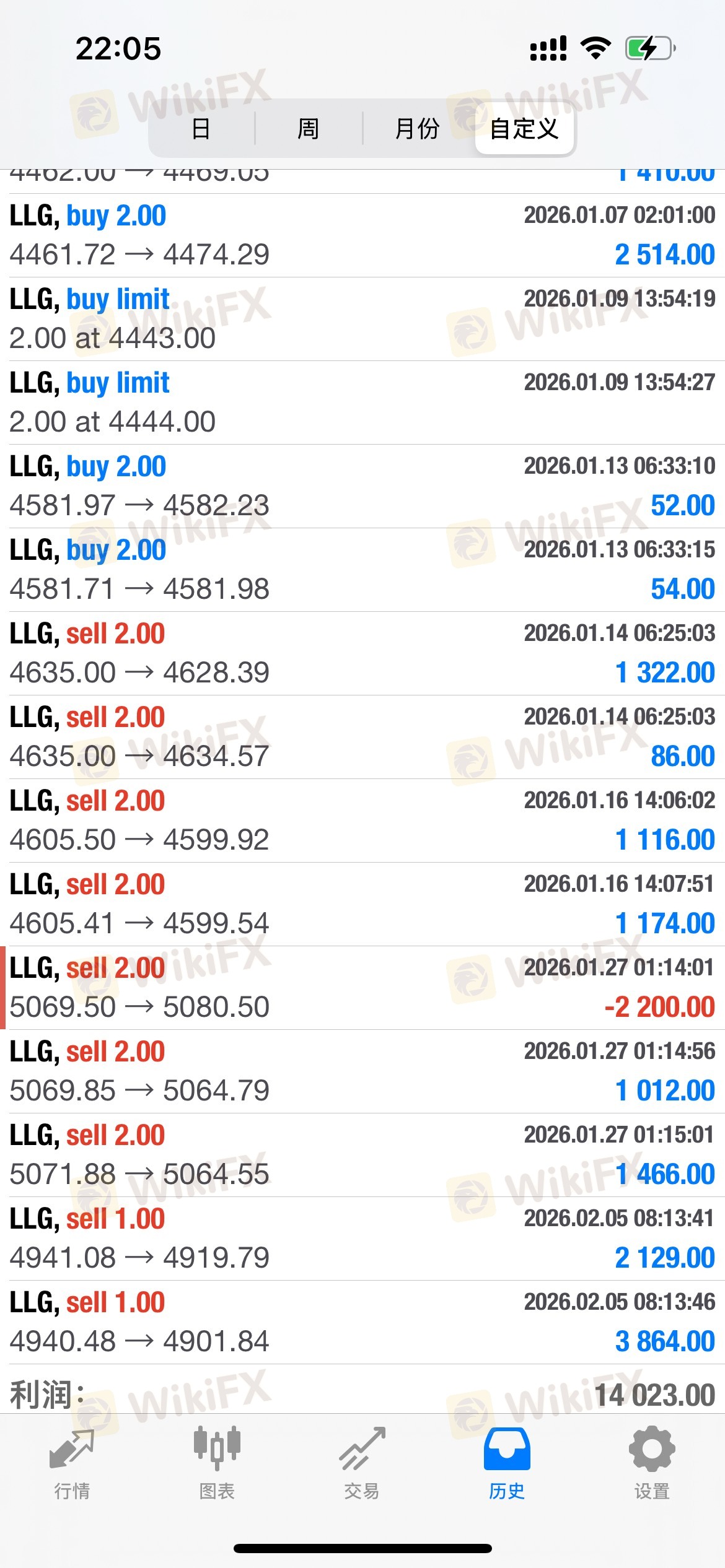The height and width of the screenshot is (1568, 725).
Task: Open the sell trade with profit 86.00
Action: (362, 737)
